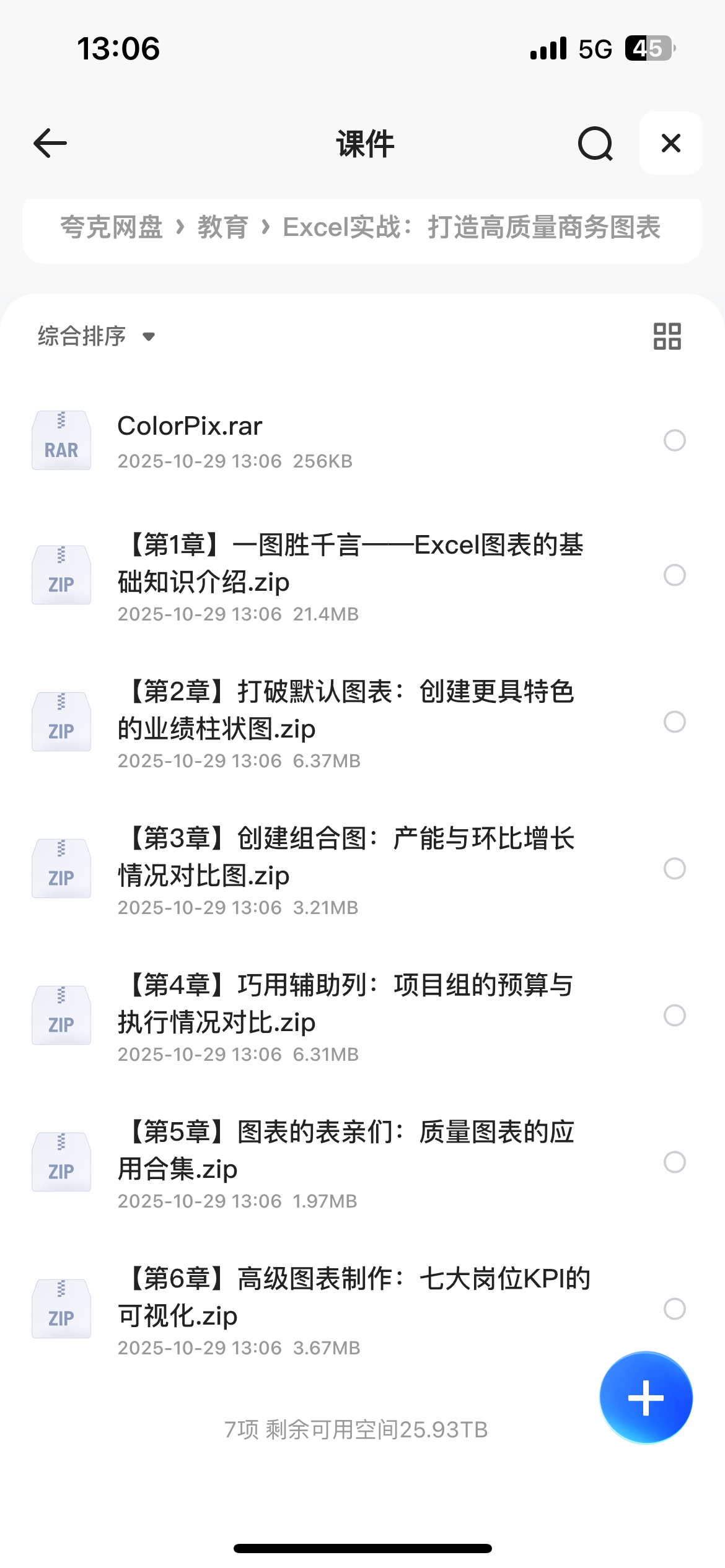Screen dimensions: 725x1568
Task: Open search in the 课件 folder
Action: (x=595, y=144)
